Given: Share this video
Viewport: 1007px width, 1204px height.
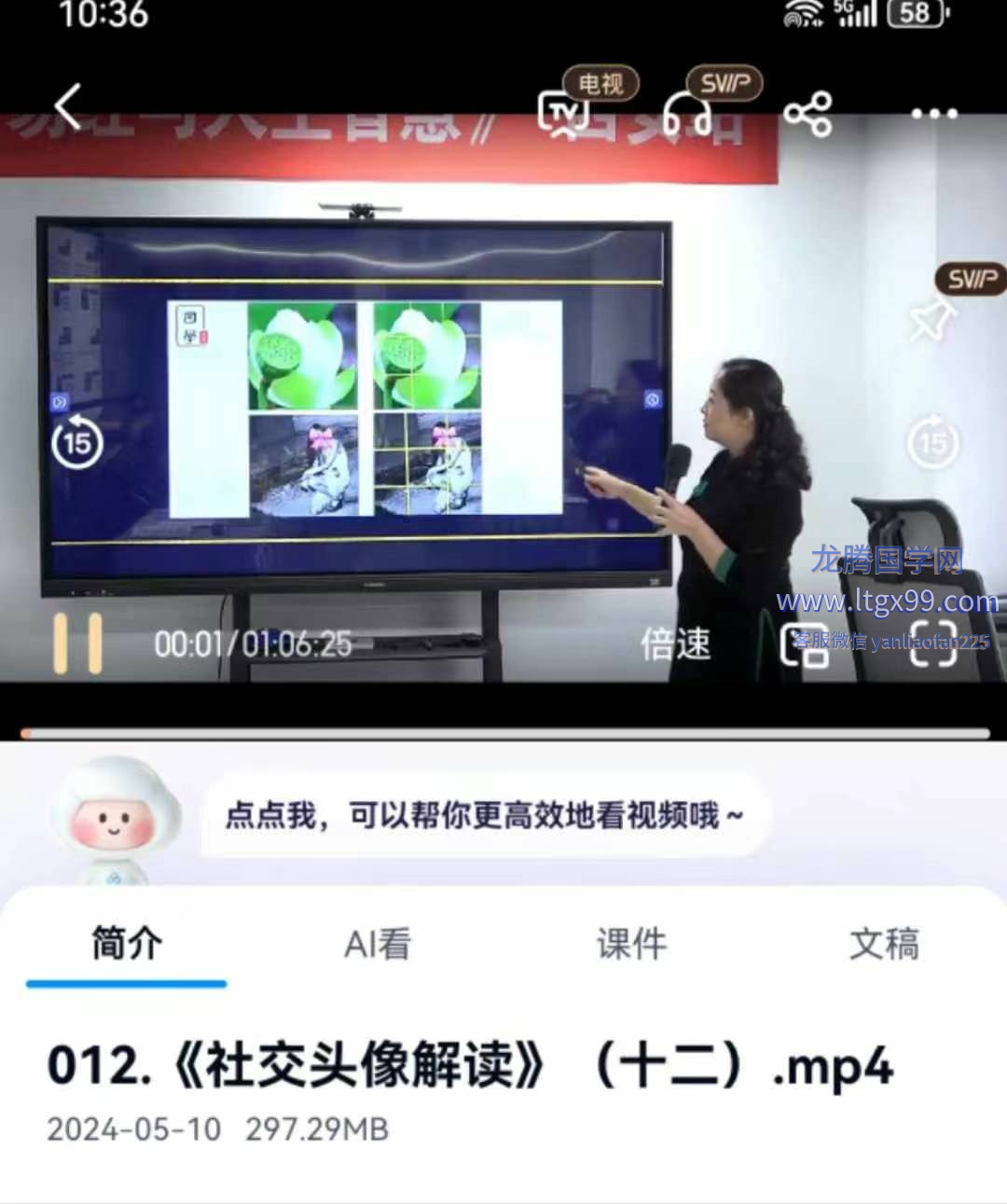Looking at the screenshot, I should point(807,114).
